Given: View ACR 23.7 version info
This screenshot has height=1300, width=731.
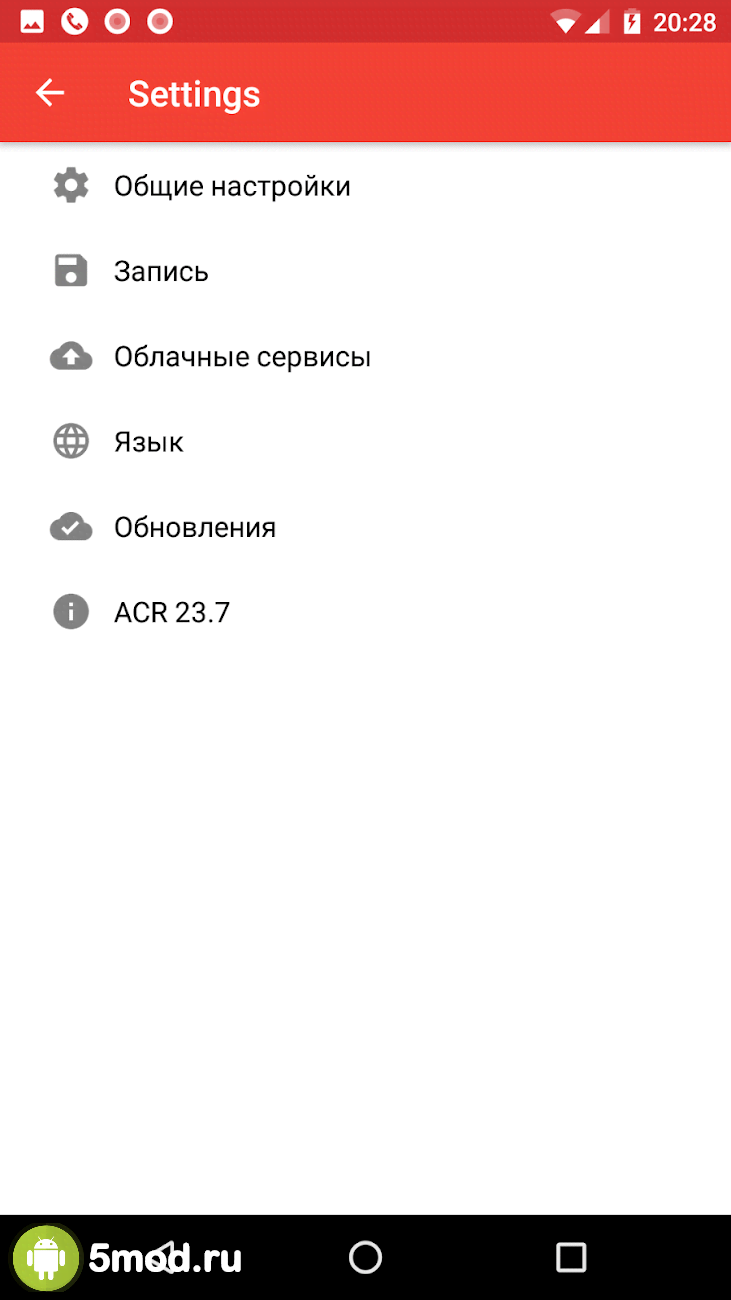Looking at the screenshot, I should [x=171, y=612].
